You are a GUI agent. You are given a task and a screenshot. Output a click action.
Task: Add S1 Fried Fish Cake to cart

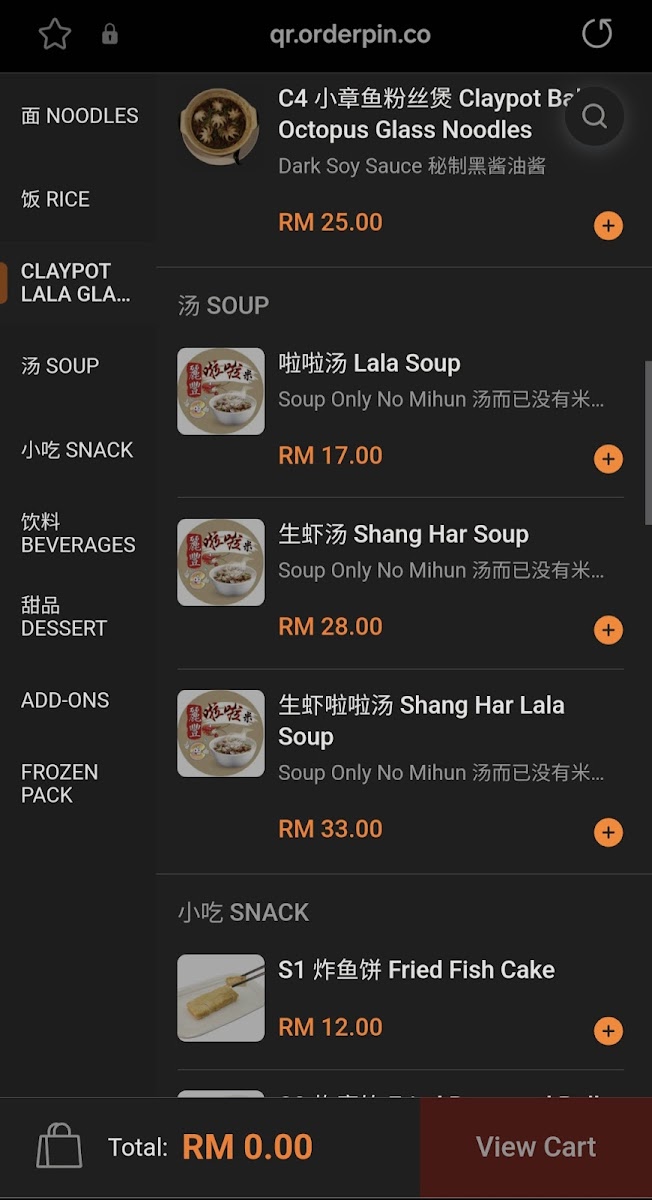pos(608,1031)
